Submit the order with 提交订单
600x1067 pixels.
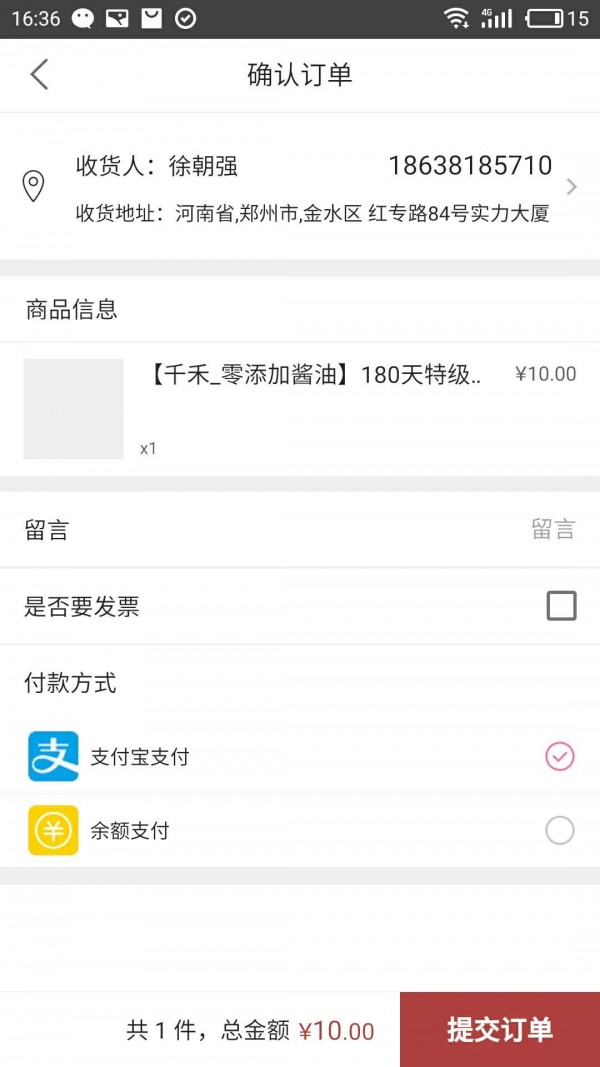[499, 1029]
